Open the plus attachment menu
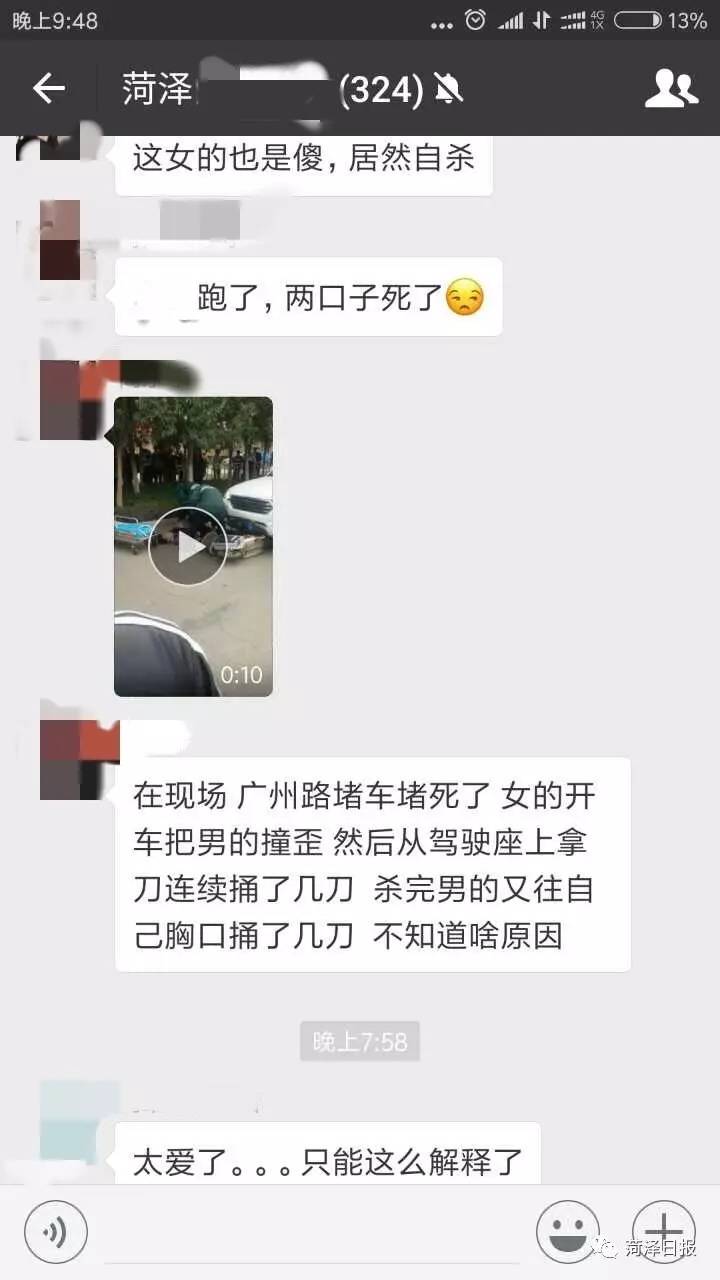 (664, 1229)
